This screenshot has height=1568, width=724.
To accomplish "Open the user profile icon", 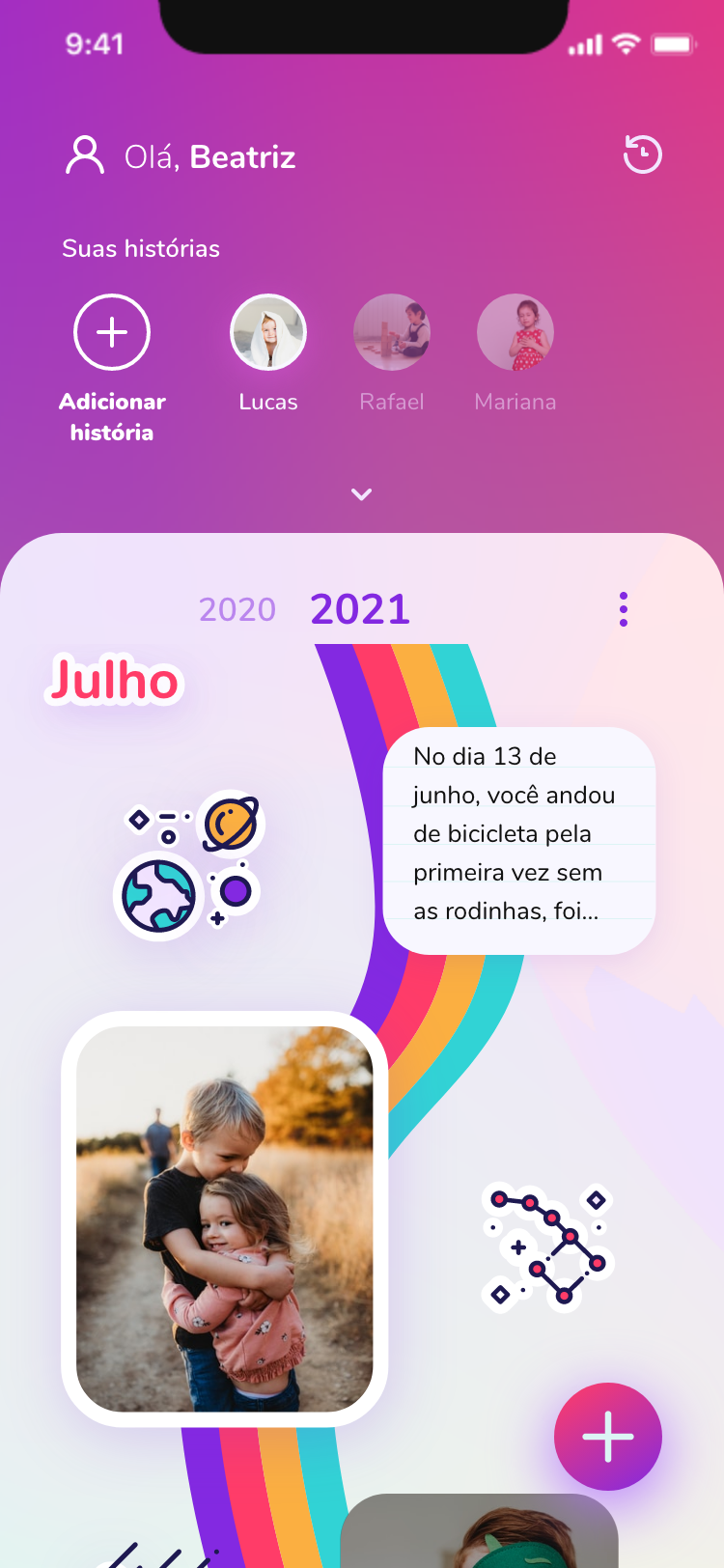I will (85, 155).
